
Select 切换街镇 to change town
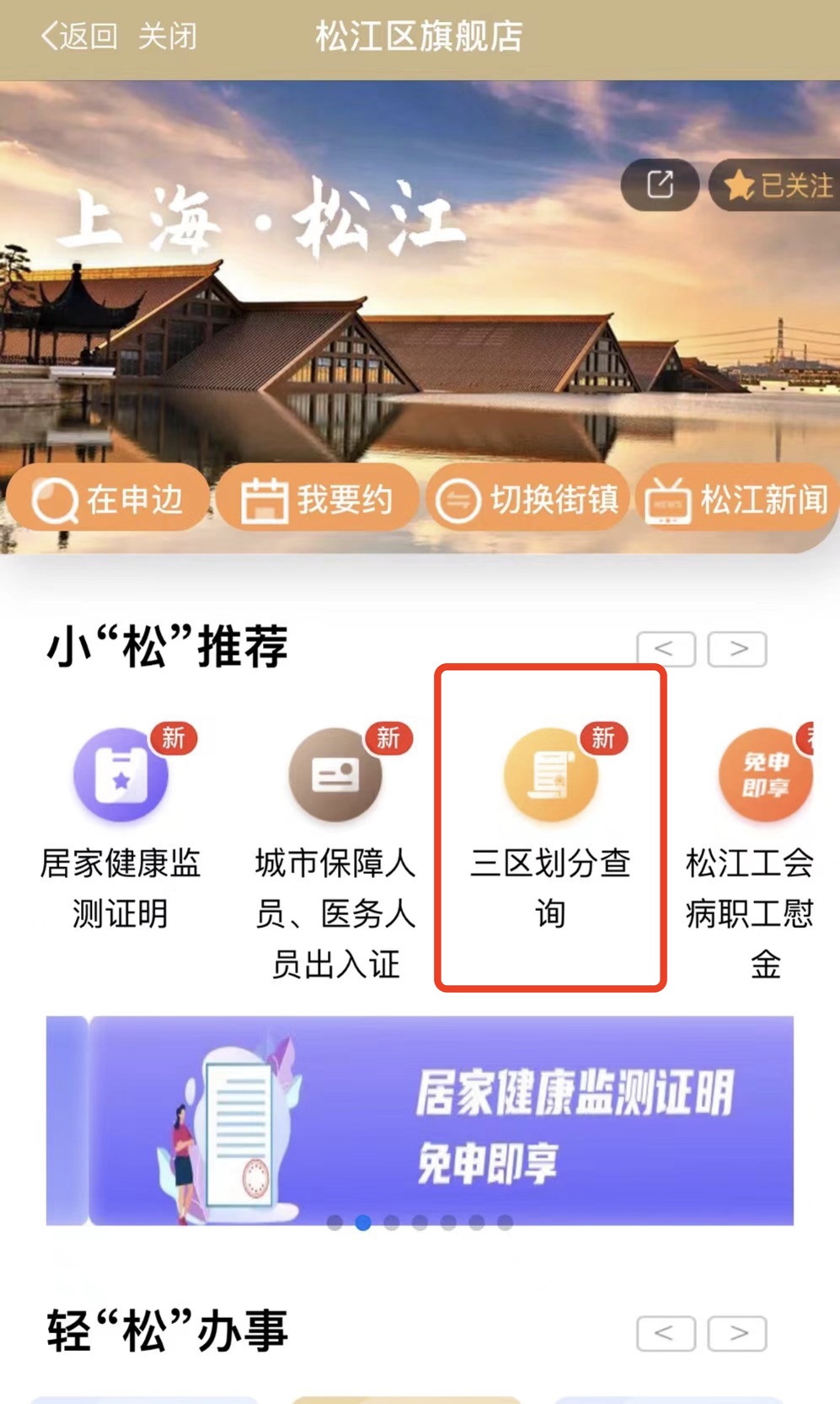527,500
